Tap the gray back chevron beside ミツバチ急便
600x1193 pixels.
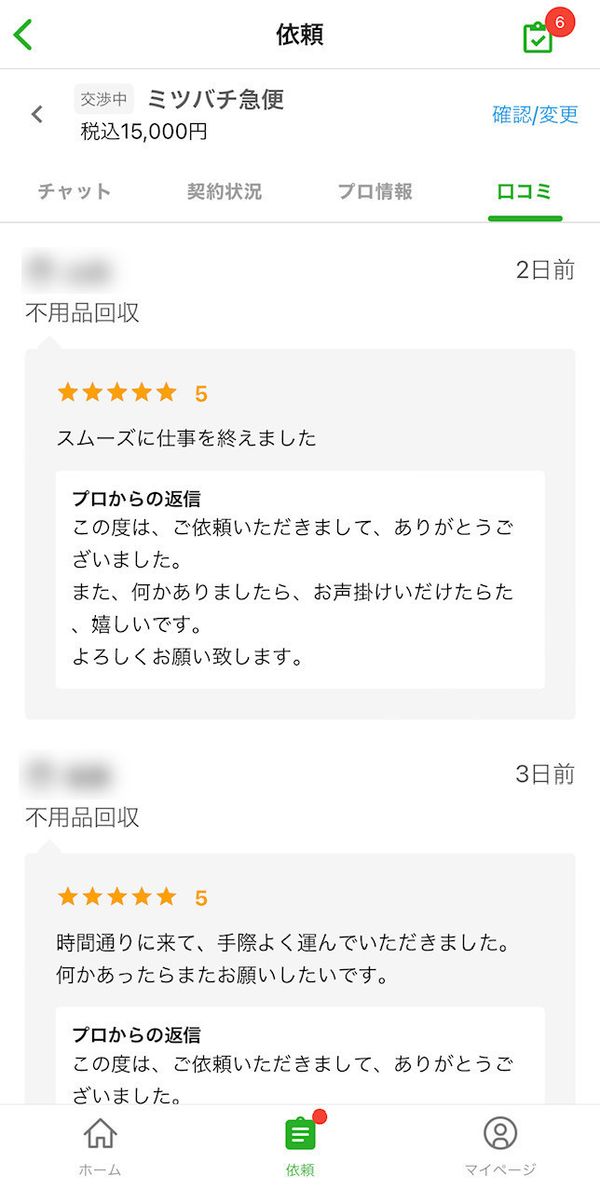[x=37, y=115]
